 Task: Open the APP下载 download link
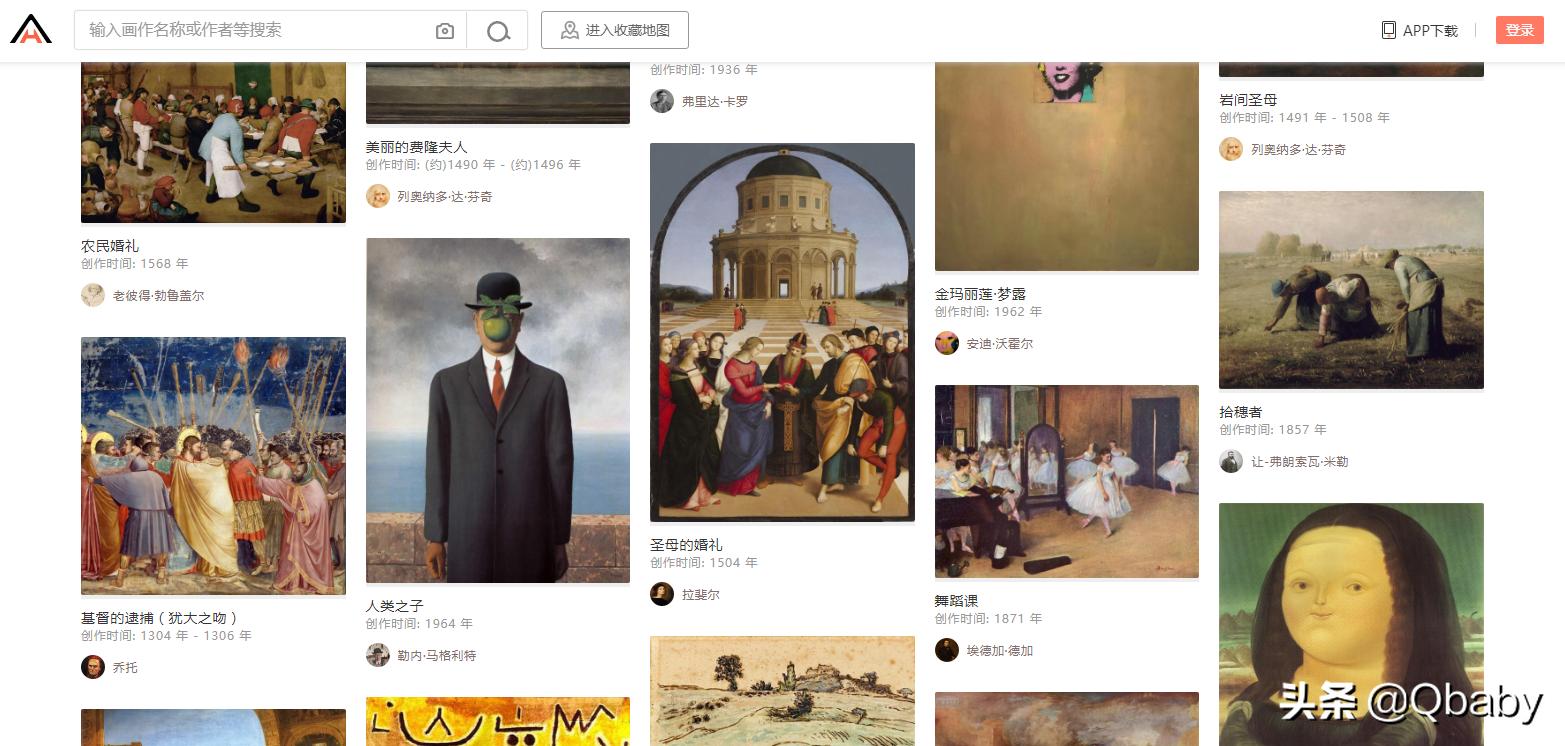(x=1419, y=30)
